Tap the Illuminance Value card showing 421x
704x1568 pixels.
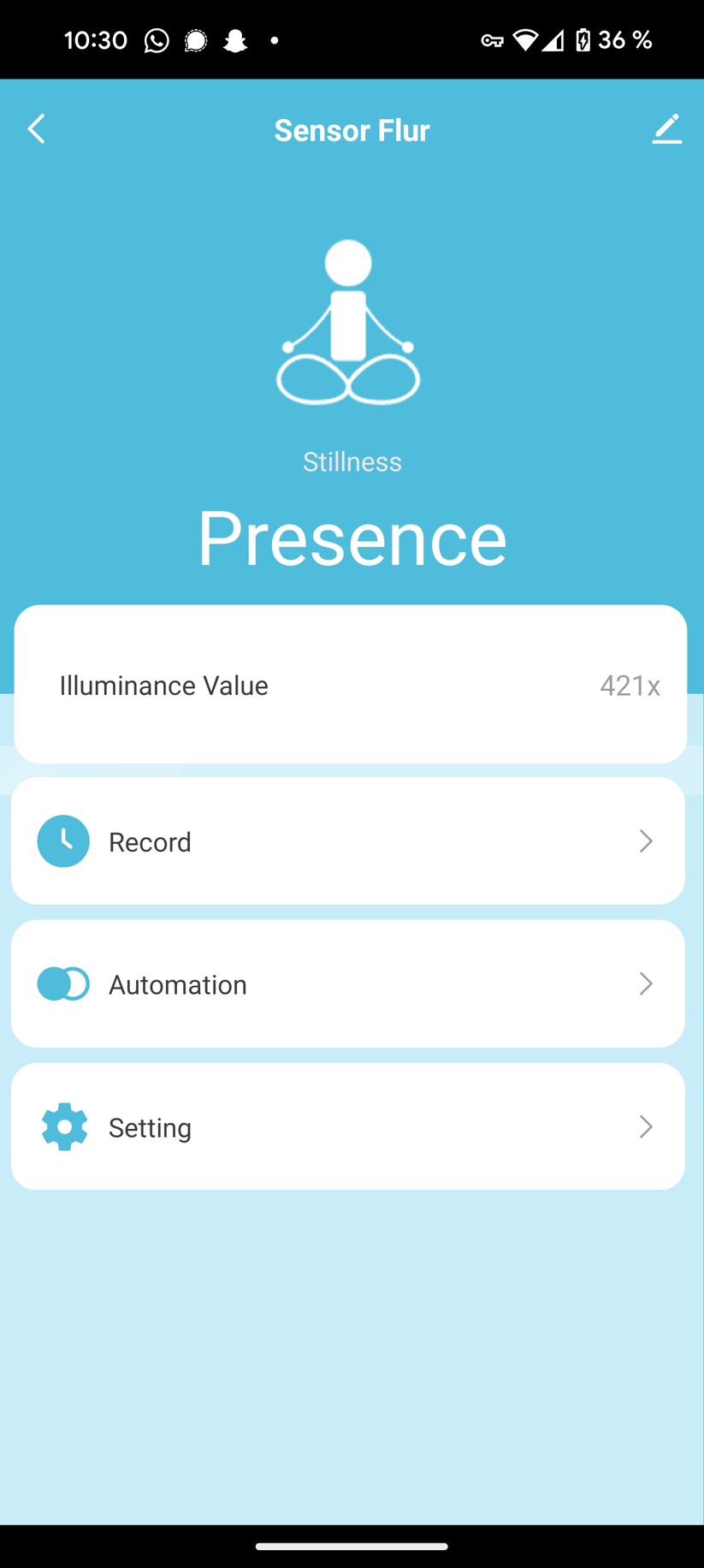[x=352, y=684]
